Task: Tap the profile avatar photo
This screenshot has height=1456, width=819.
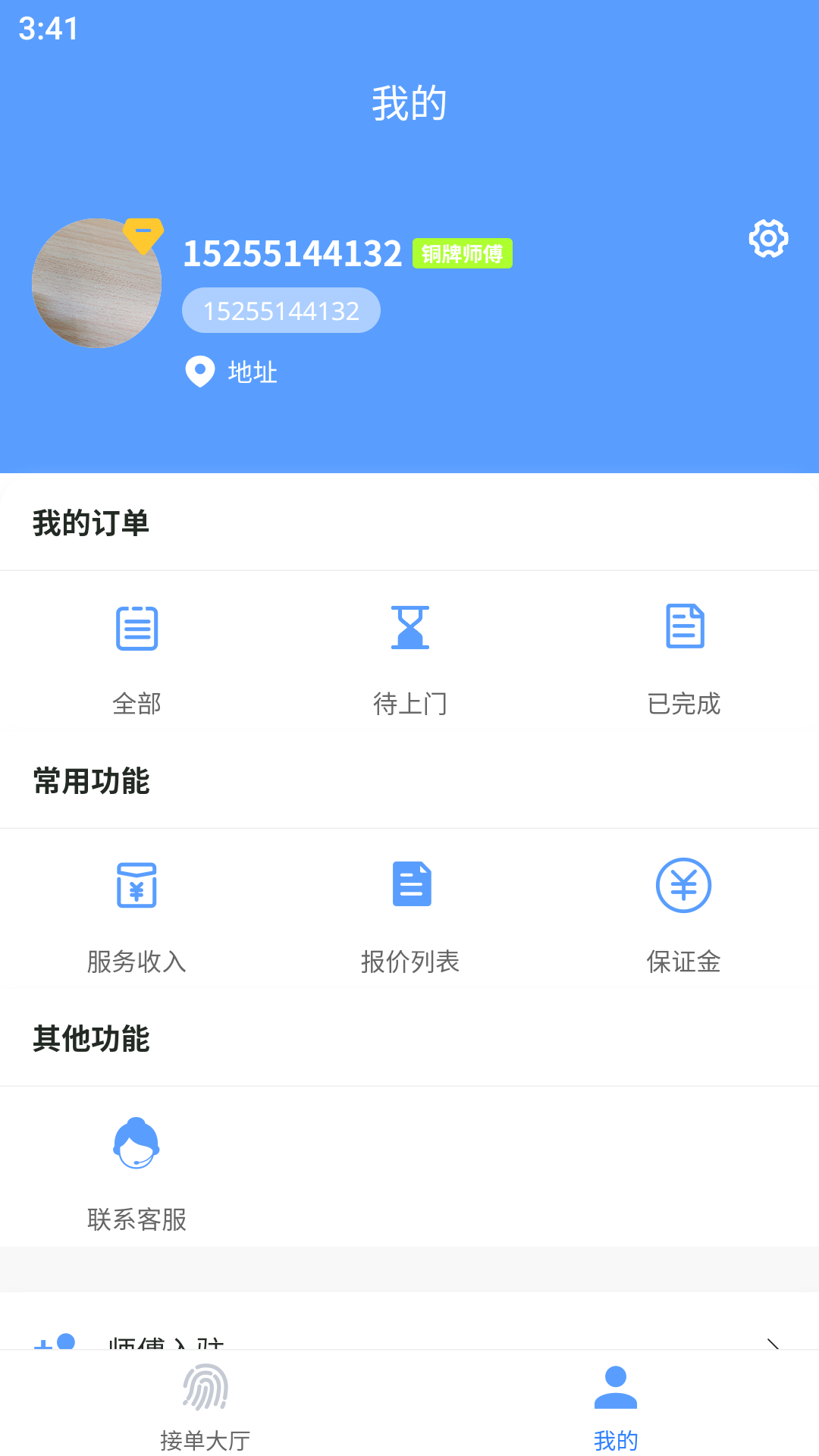Action: [97, 284]
